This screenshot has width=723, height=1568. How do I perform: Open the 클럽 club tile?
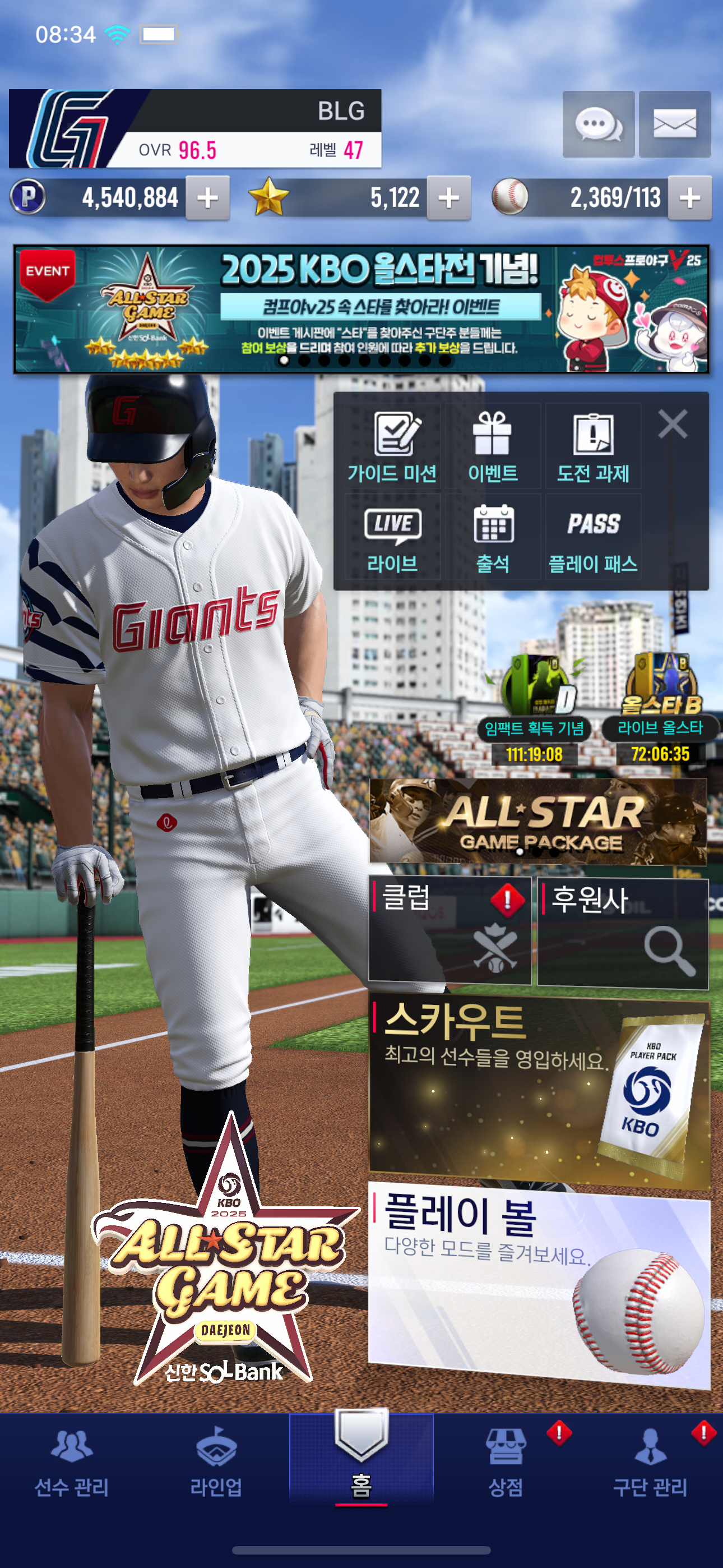tap(449, 930)
